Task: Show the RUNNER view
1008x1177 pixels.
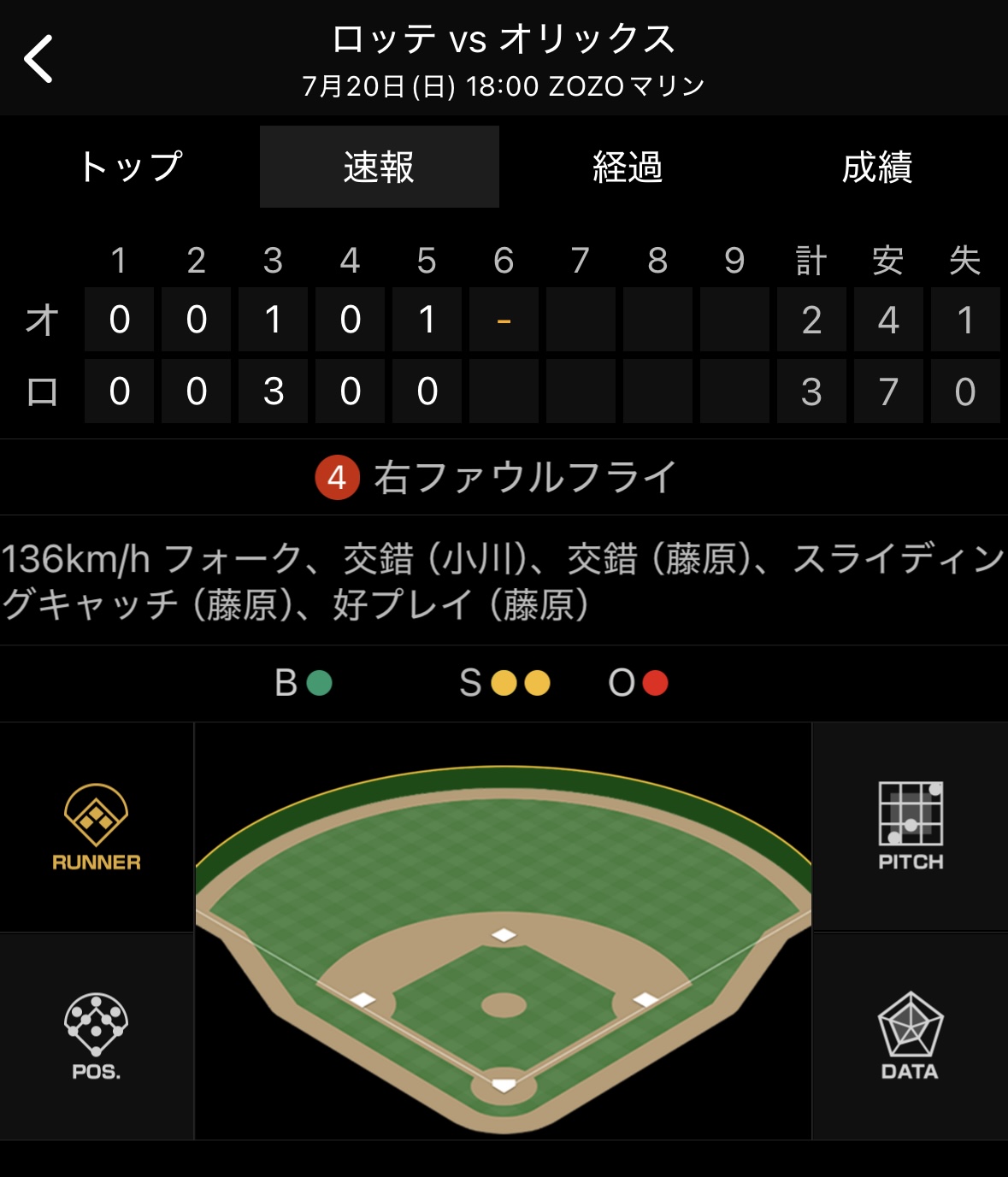Action: click(x=97, y=827)
